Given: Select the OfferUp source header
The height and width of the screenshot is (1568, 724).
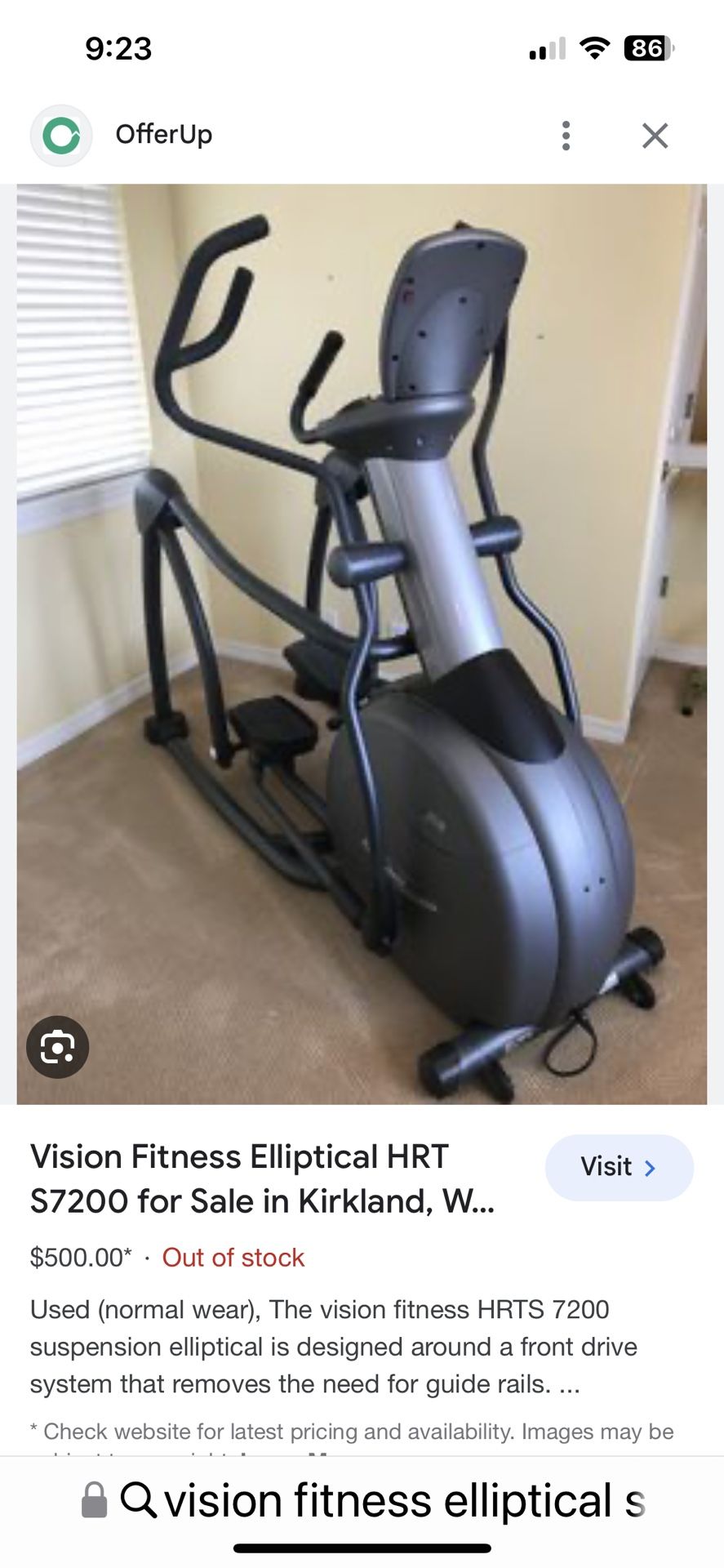Looking at the screenshot, I should [162, 135].
